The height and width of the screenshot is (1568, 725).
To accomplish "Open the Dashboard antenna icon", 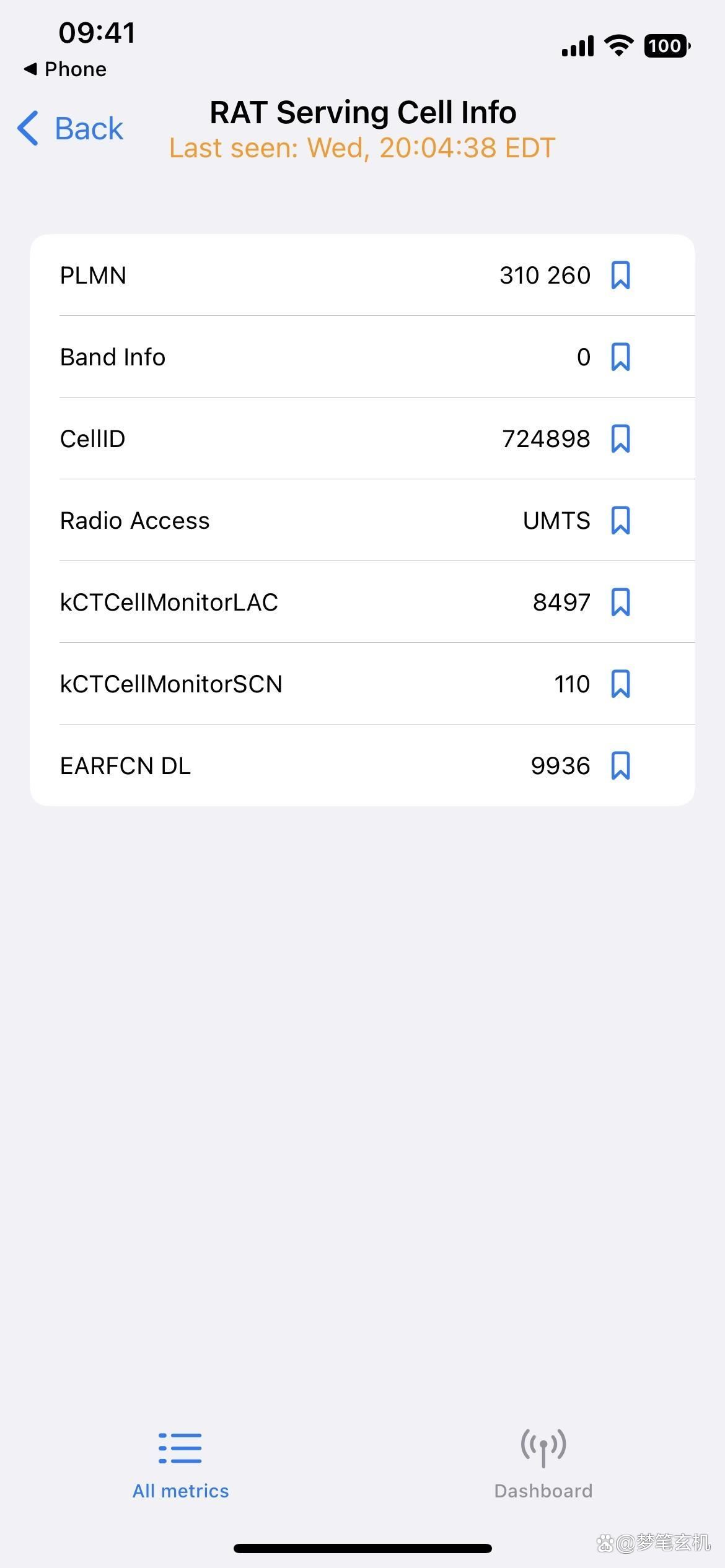I will pyautogui.click(x=543, y=1447).
